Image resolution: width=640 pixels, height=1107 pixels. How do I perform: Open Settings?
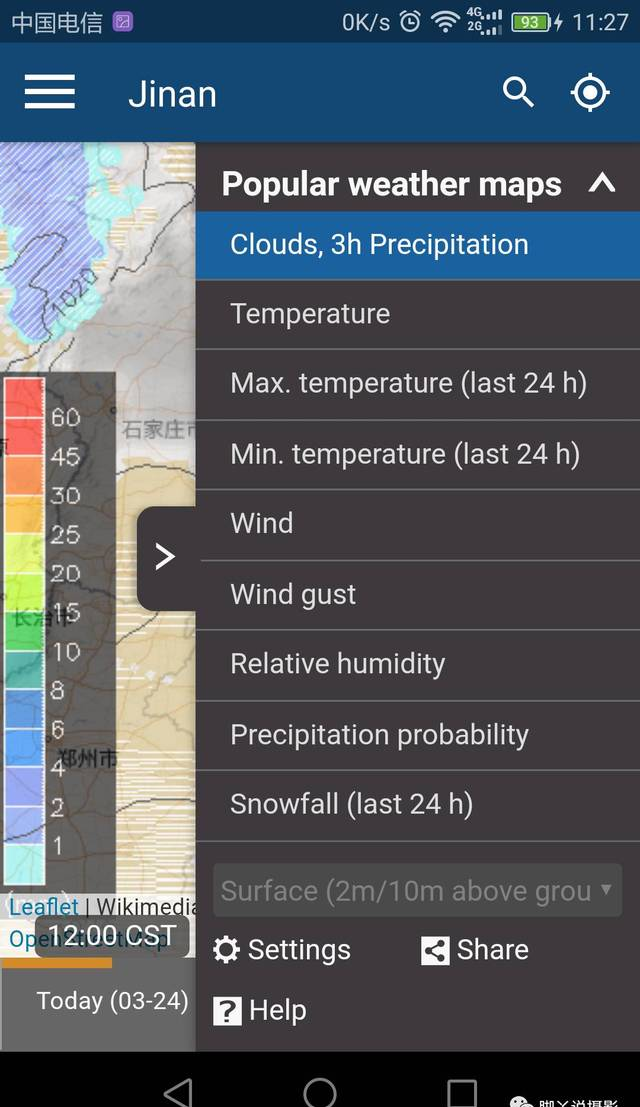(x=282, y=950)
